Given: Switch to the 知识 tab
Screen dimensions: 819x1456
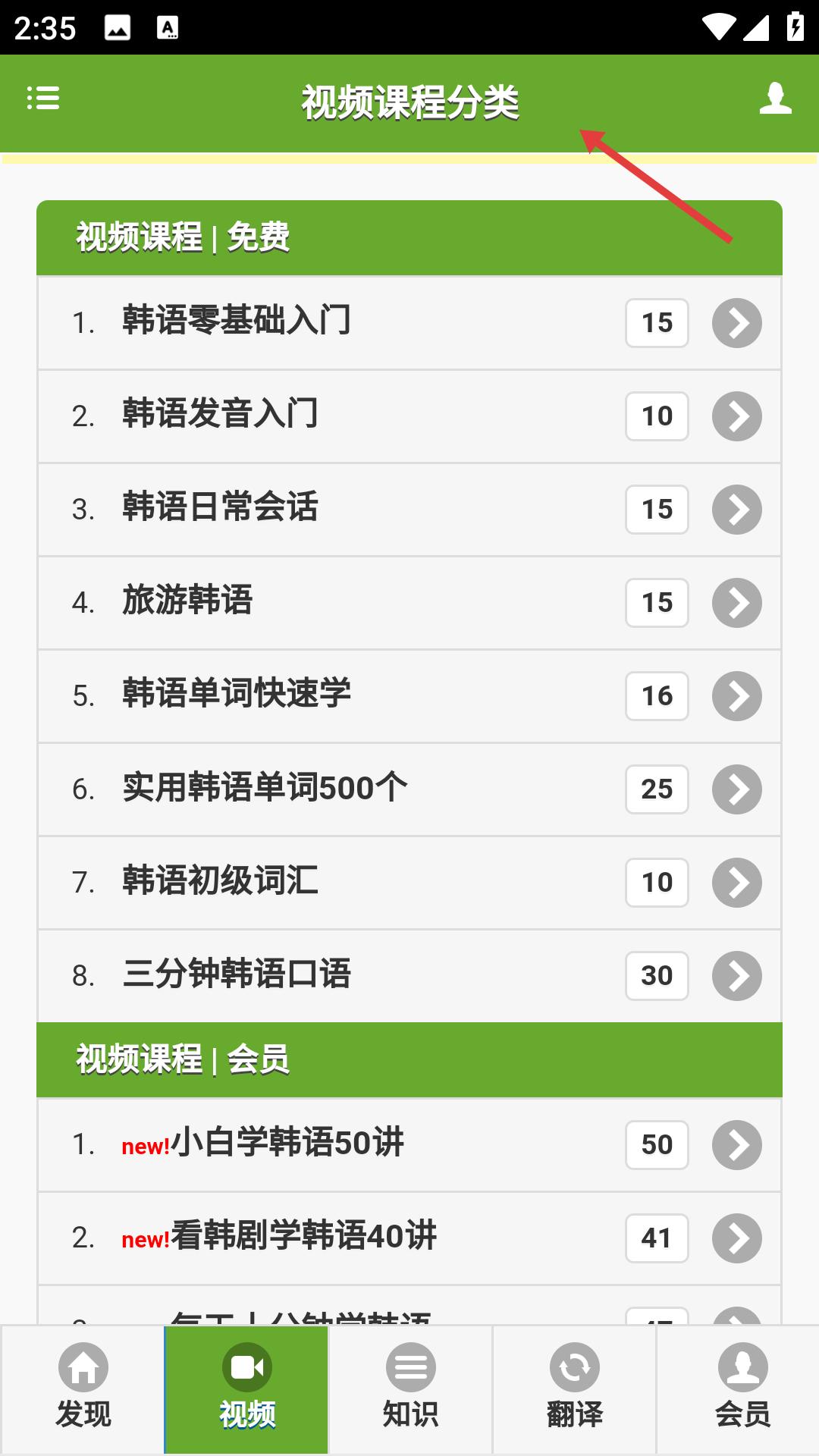Looking at the screenshot, I should 410,1389.
